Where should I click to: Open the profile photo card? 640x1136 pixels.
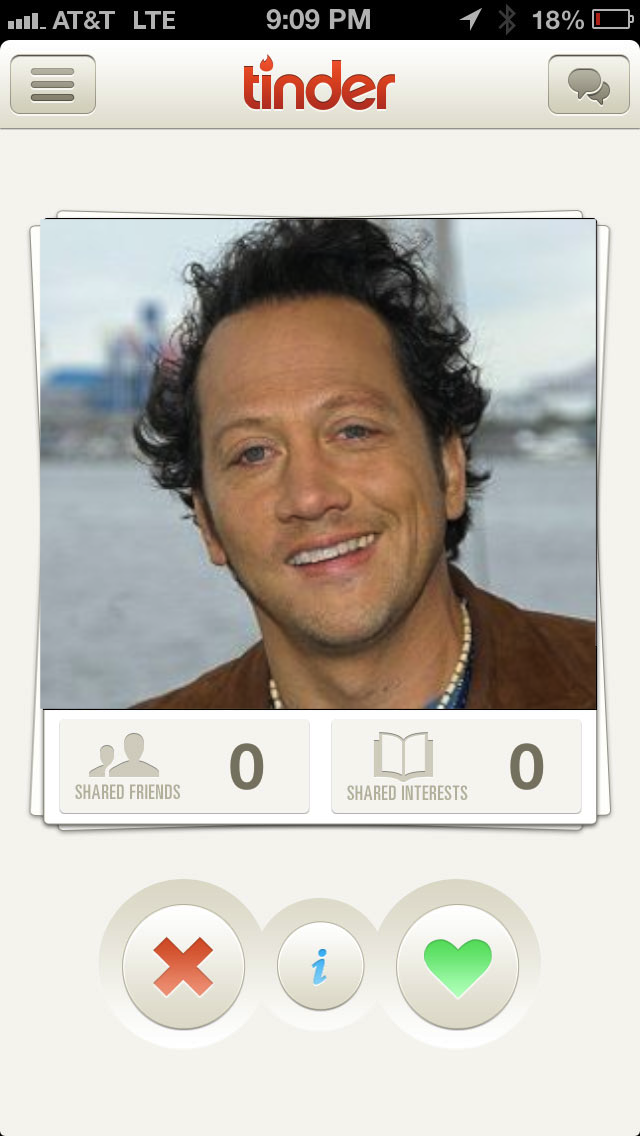(319, 464)
